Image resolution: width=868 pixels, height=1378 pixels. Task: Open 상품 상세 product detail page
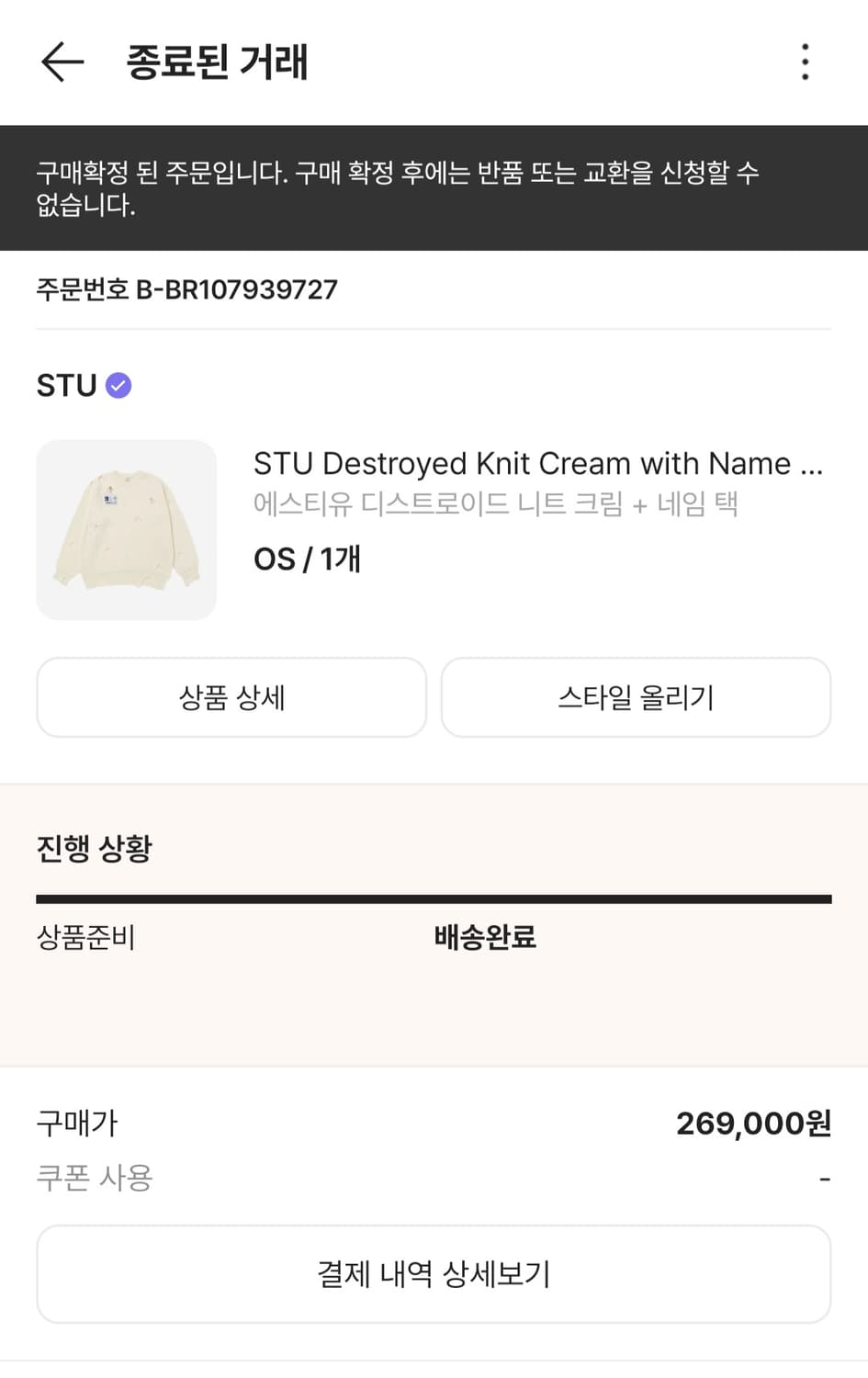pos(231,697)
